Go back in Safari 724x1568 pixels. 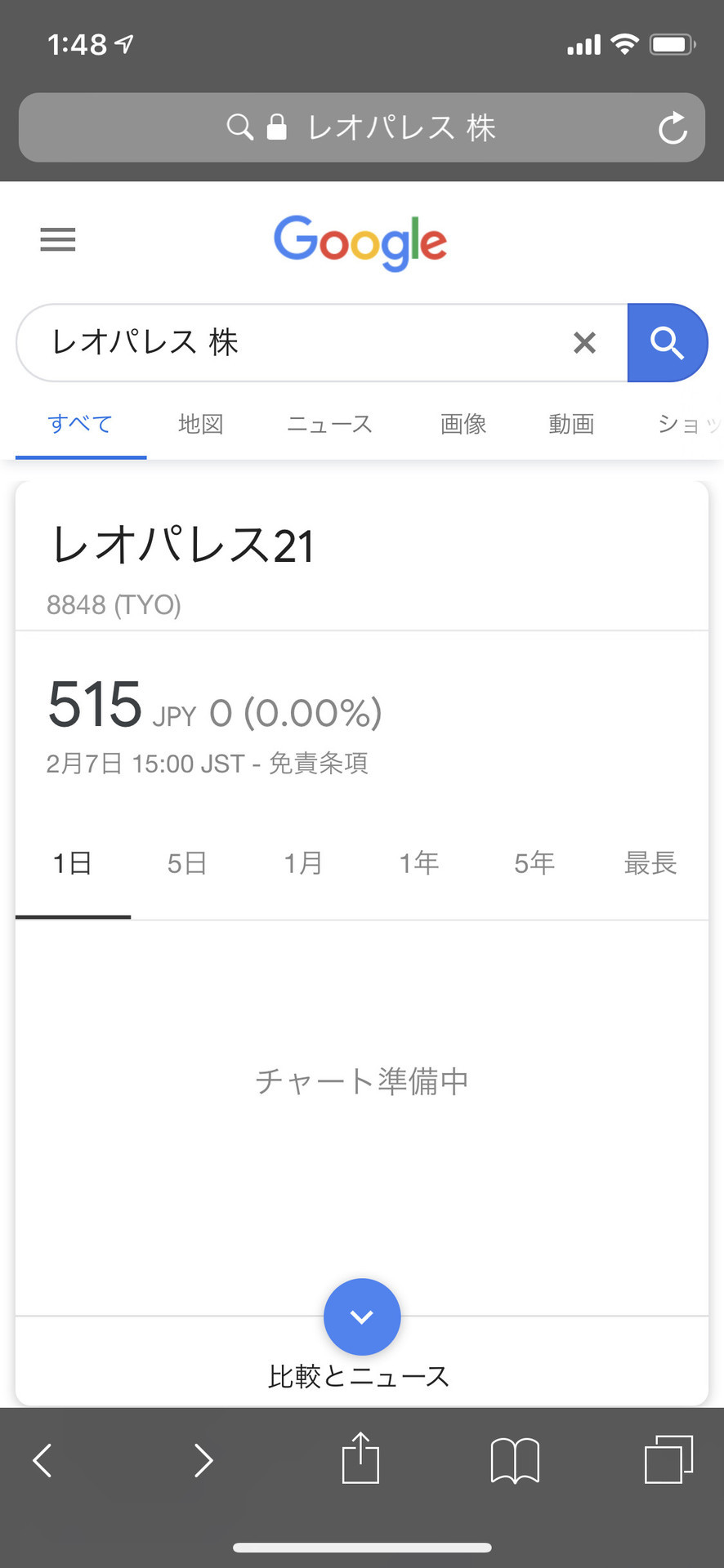42,1459
